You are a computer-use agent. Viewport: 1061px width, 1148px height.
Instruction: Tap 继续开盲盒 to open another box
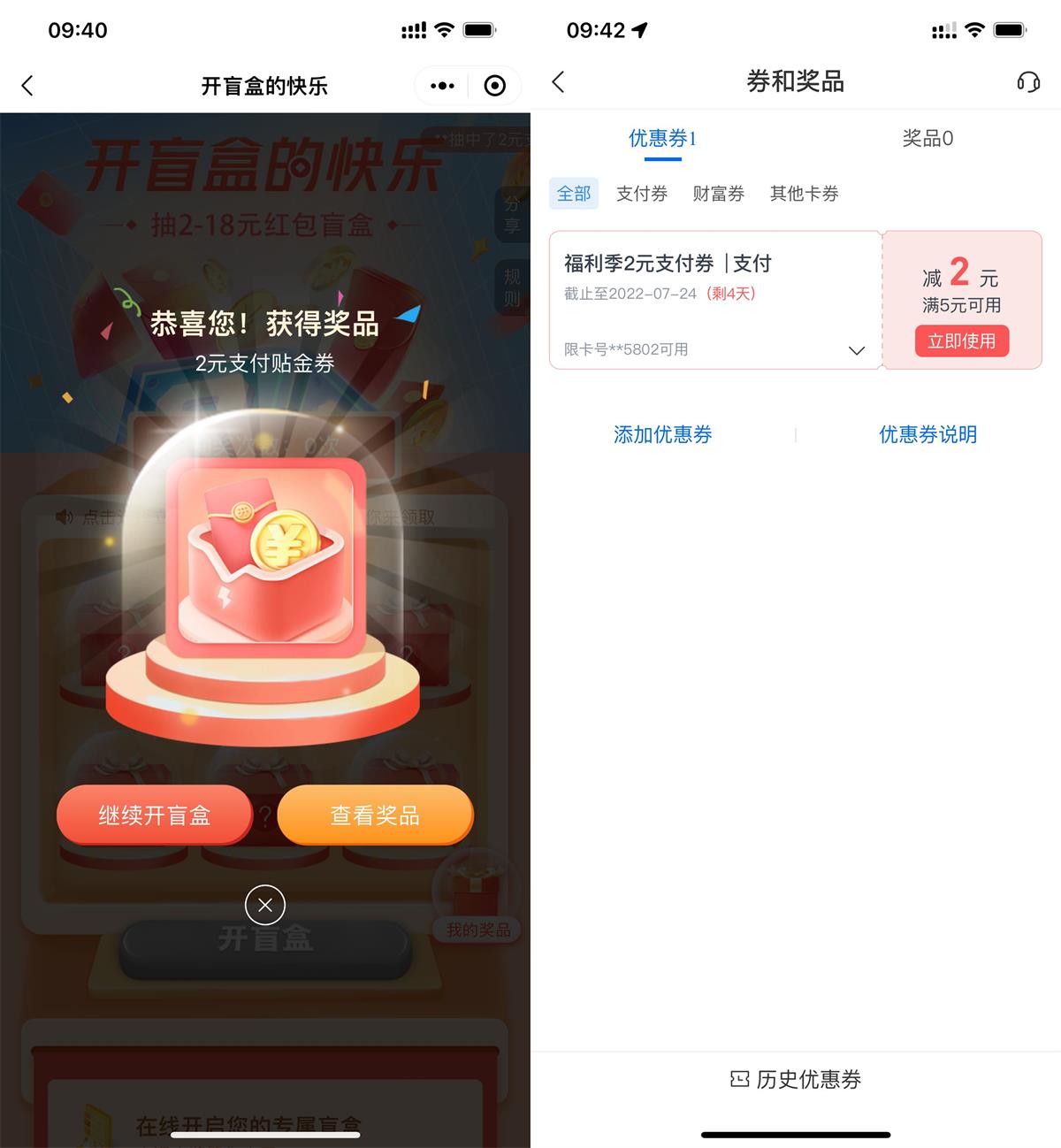tap(155, 815)
